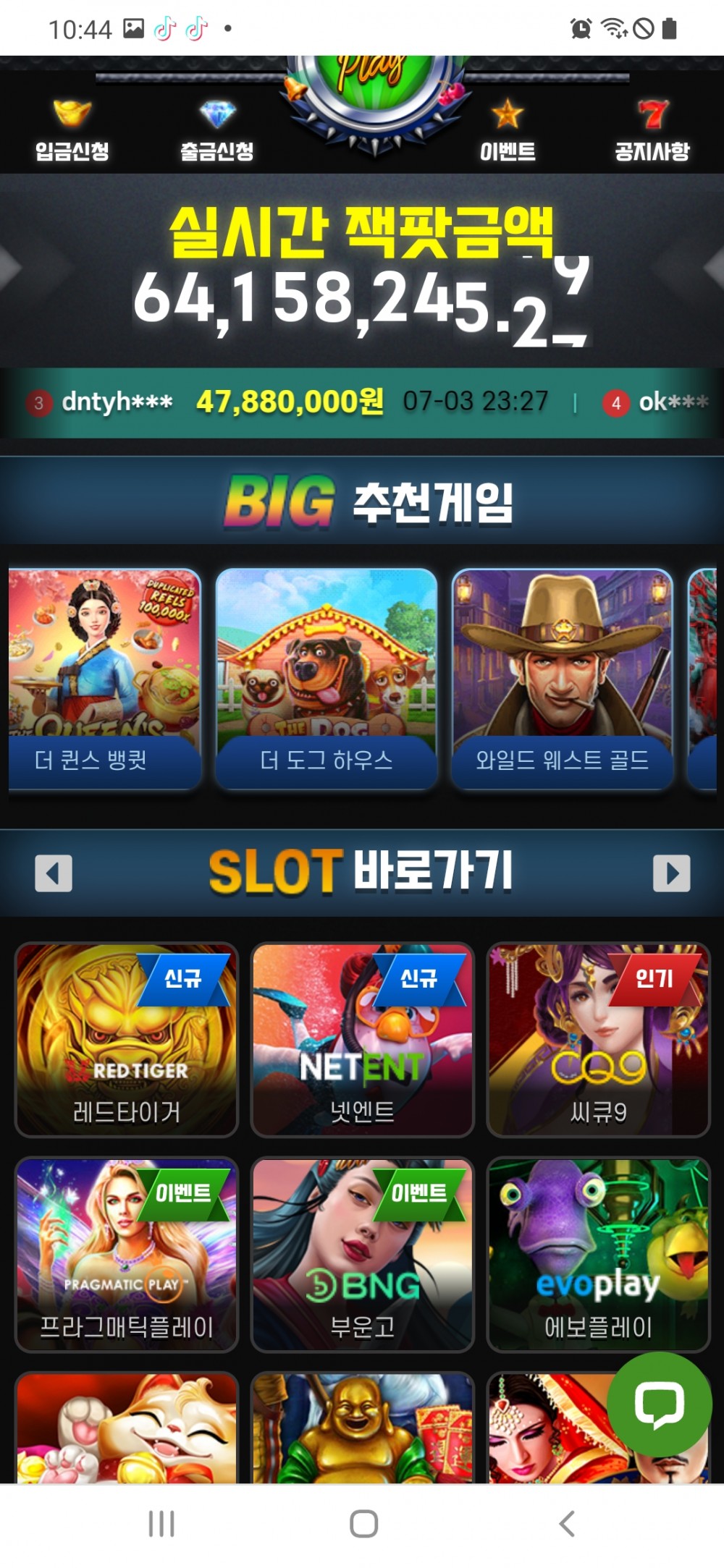
Task: Open the 에보플레이 slot provider
Action: 598,1254
